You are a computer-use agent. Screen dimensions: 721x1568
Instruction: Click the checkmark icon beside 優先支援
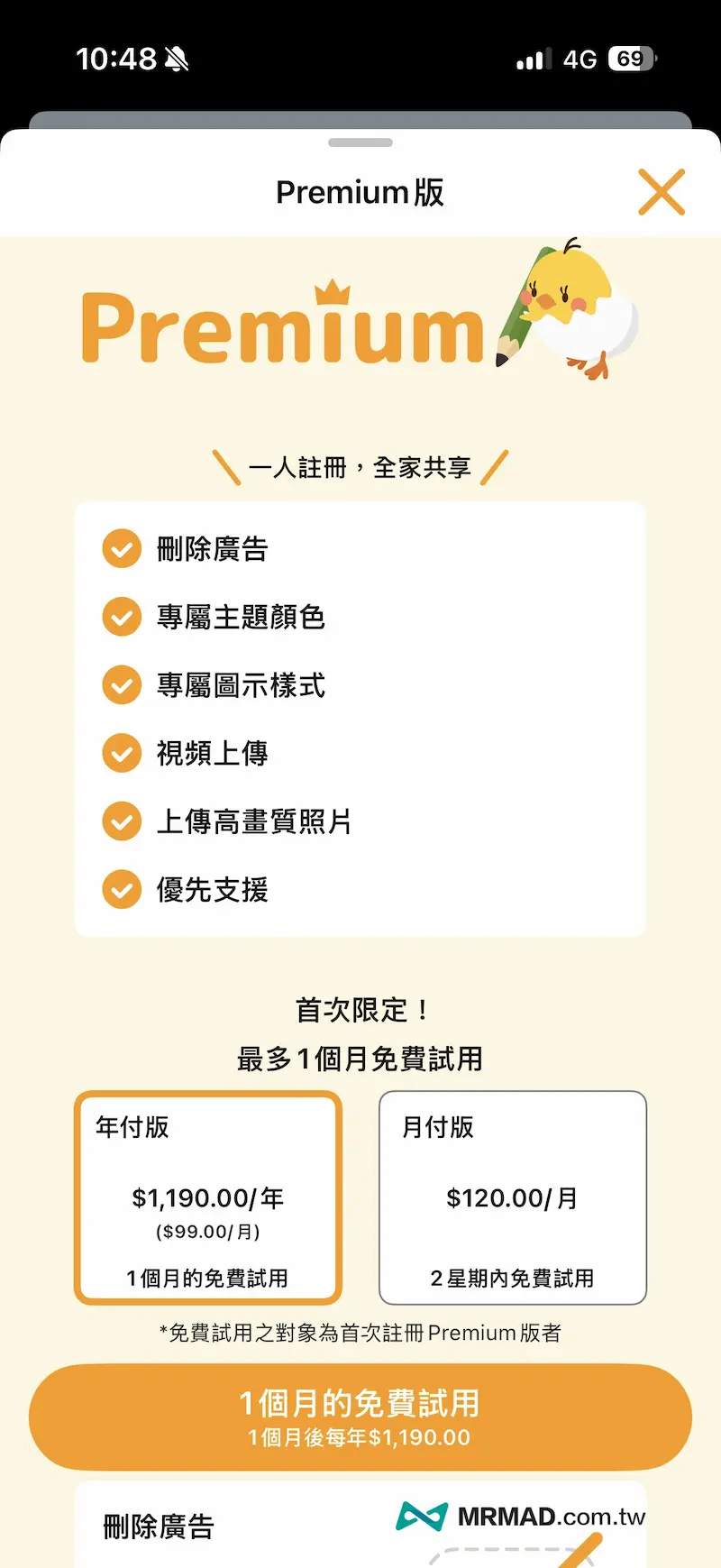point(121,890)
